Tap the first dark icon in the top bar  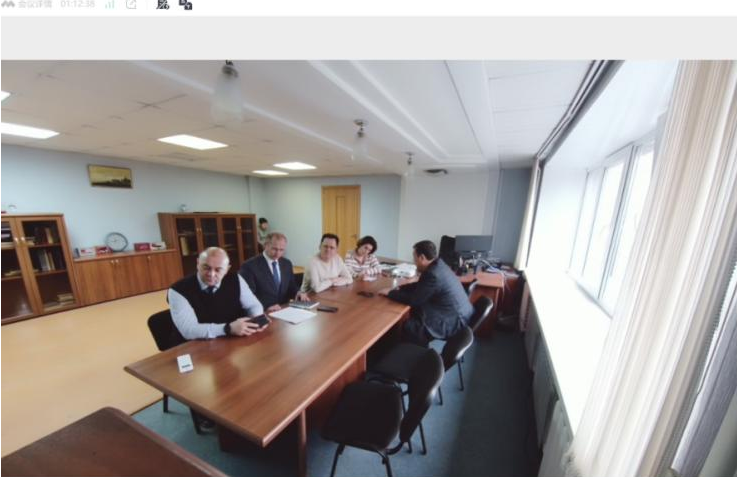163,5
